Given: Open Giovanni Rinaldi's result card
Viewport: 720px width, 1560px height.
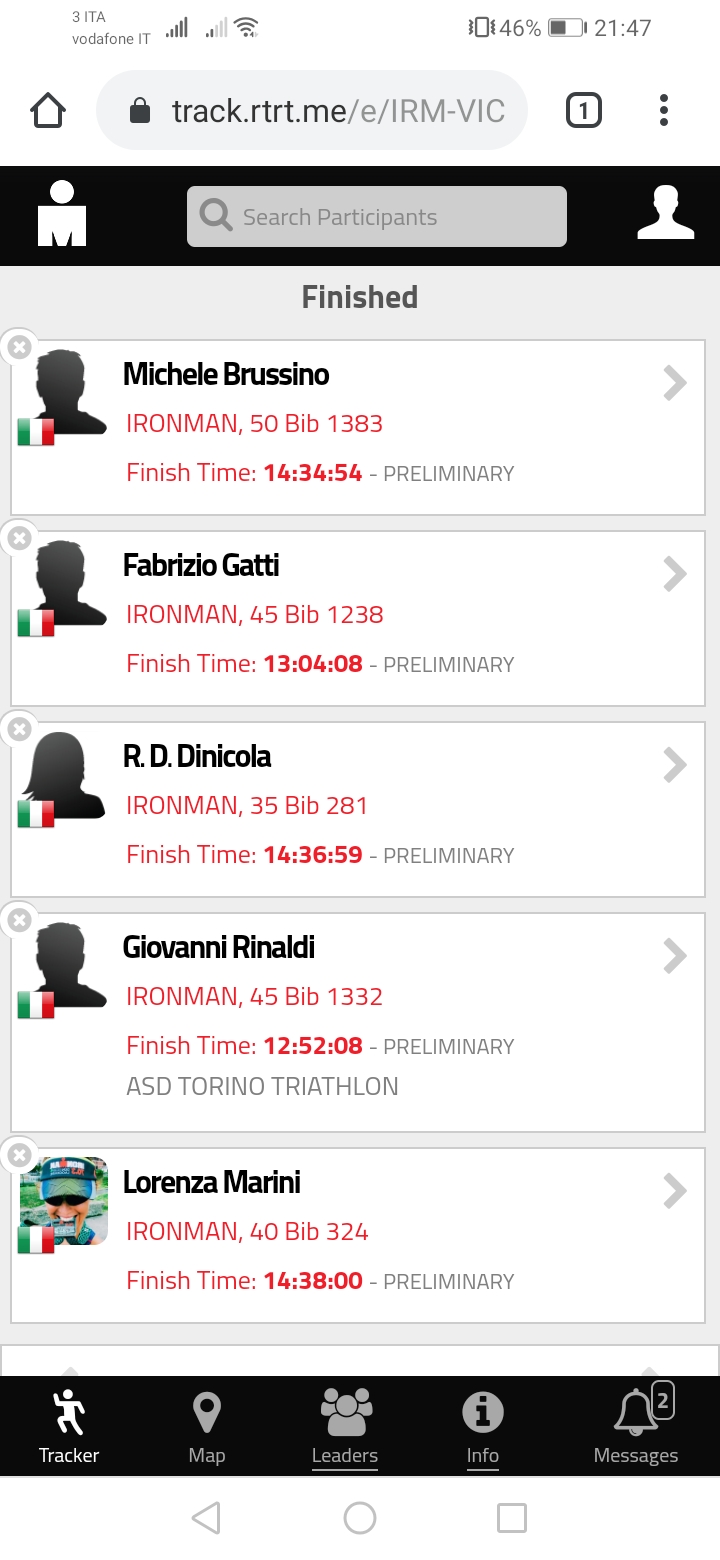Looking at the screenshot, I should tap(358, 1022).
